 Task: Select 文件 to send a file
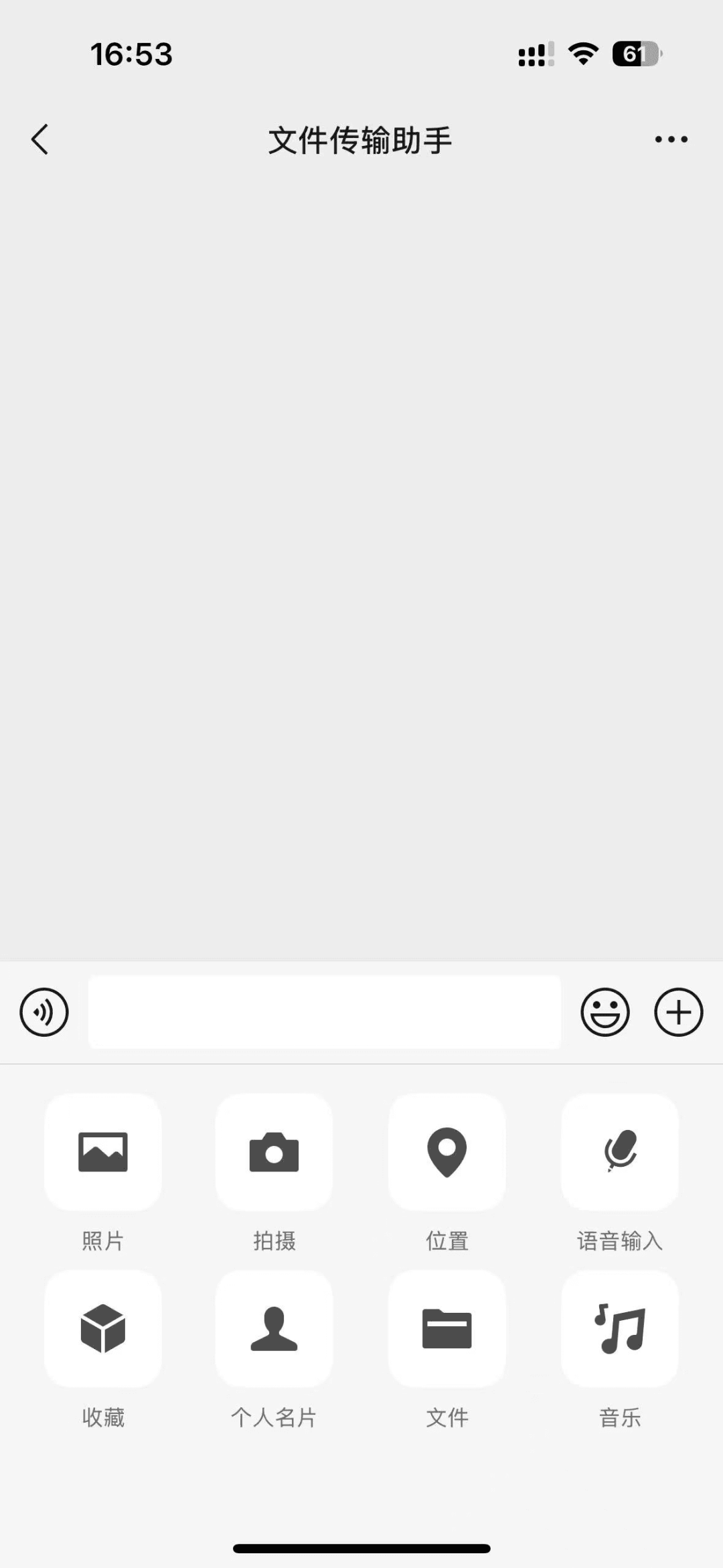[x=447, y=1329]
